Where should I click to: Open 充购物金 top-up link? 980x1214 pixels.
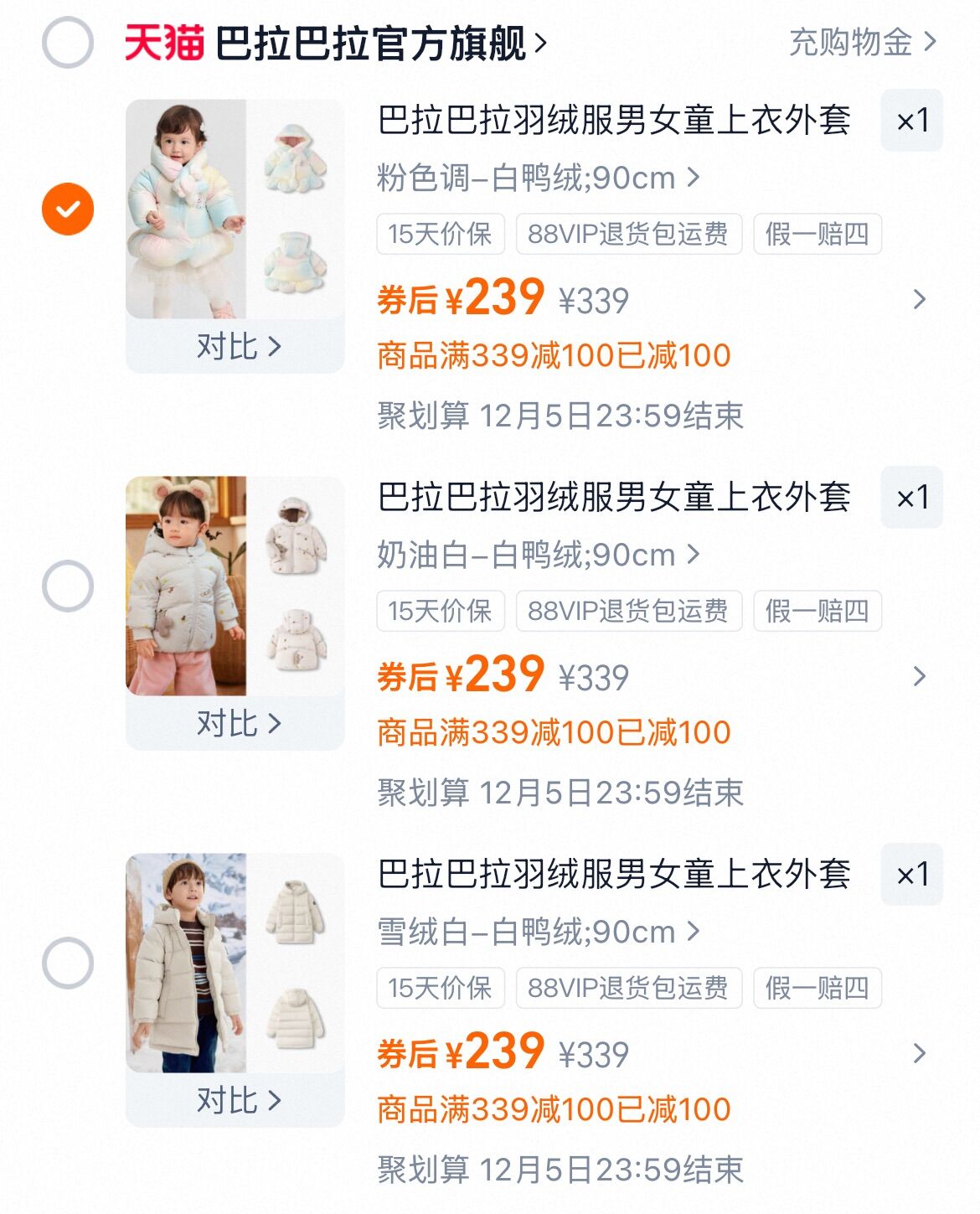pyautogui.click(x=862, y=42)
